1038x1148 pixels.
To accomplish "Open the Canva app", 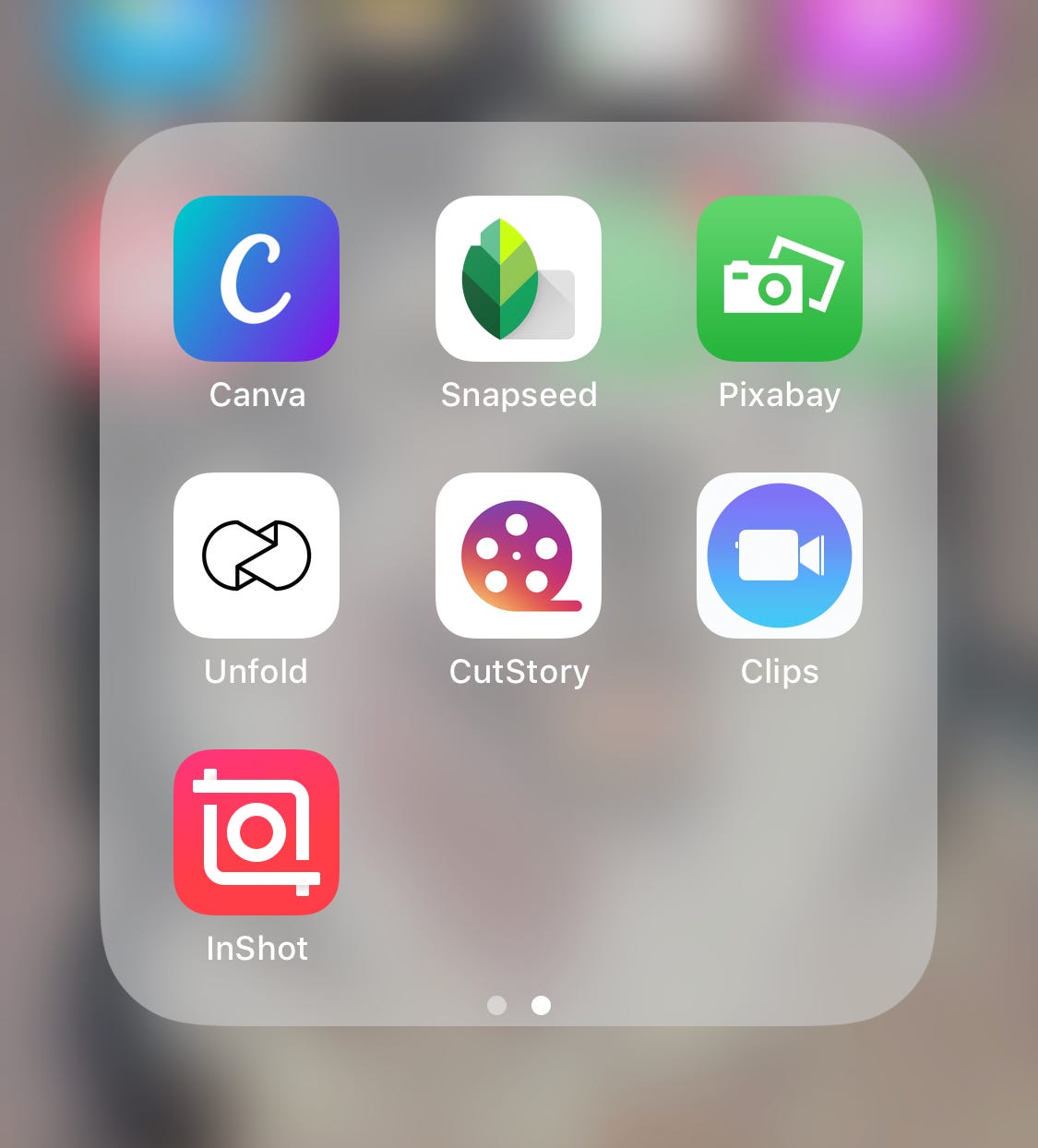I will [257, 278].
